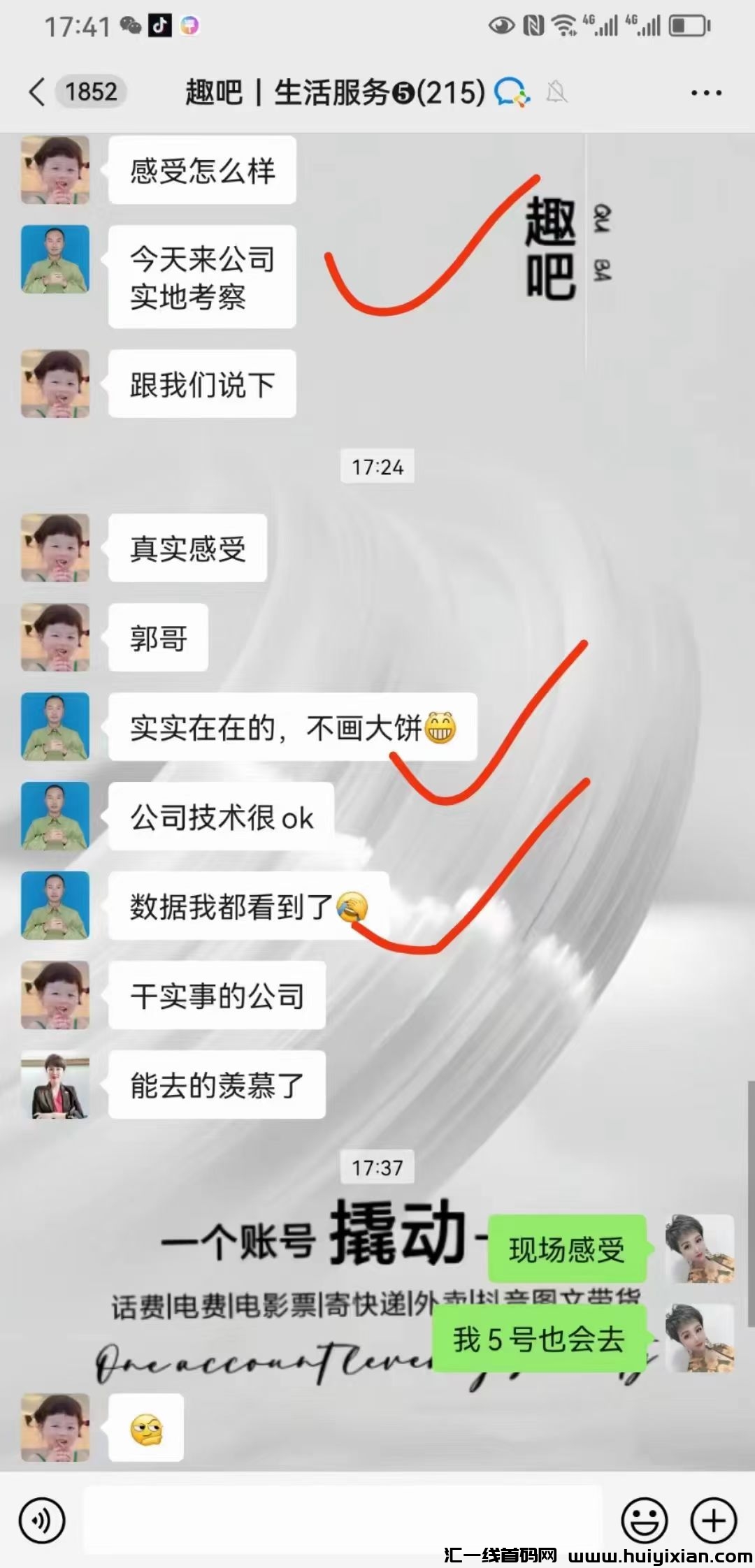Tap own avatar beside 现场感受
This screenshot has height=1568, width=755.
700,1249
